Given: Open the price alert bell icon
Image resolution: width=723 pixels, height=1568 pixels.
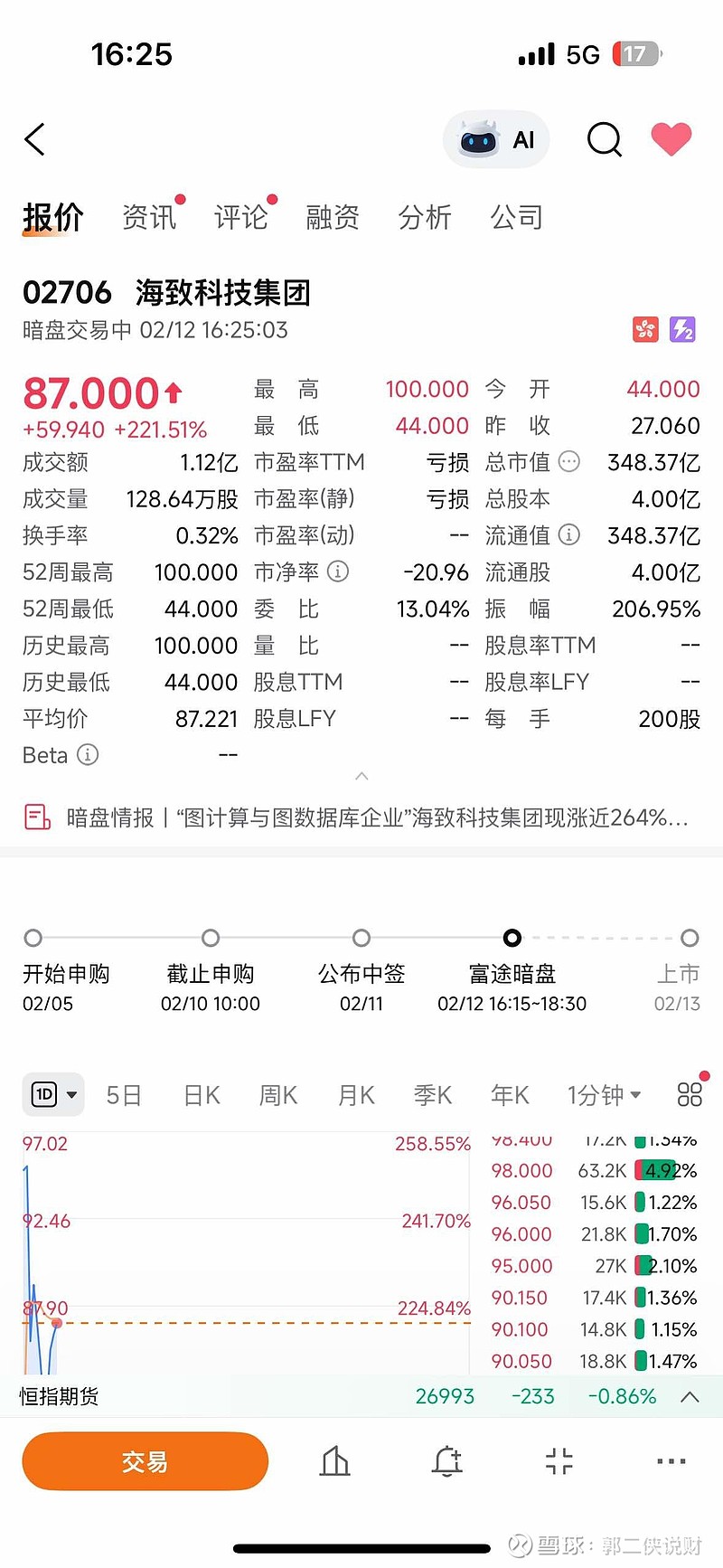Looking at the screenshot, I should (x=446, y=1460).
